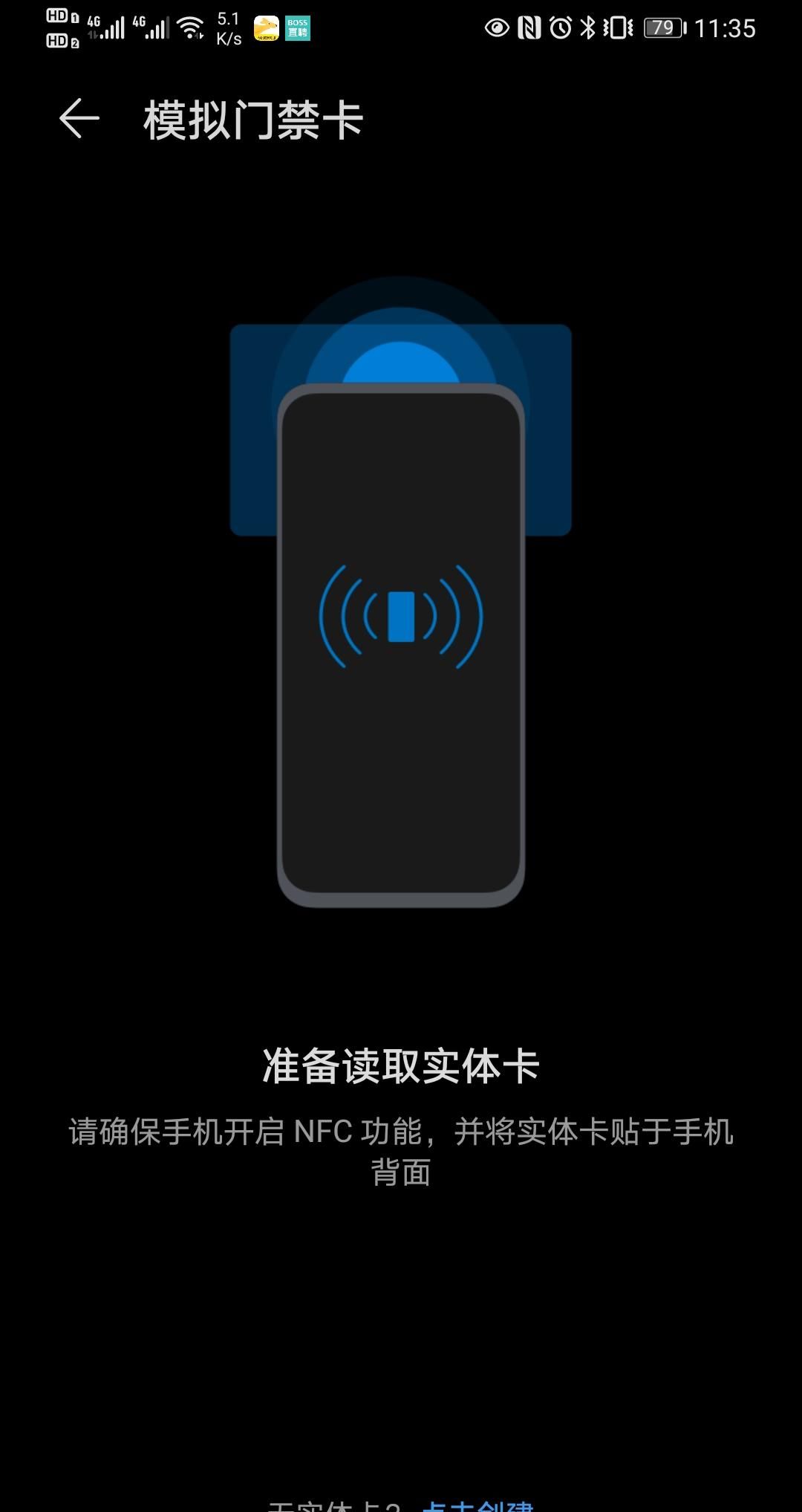Tap the HD VoLTE indicator for SIM 1
802x1512 pixels.
pyautogui.click(x=63, y=16)
